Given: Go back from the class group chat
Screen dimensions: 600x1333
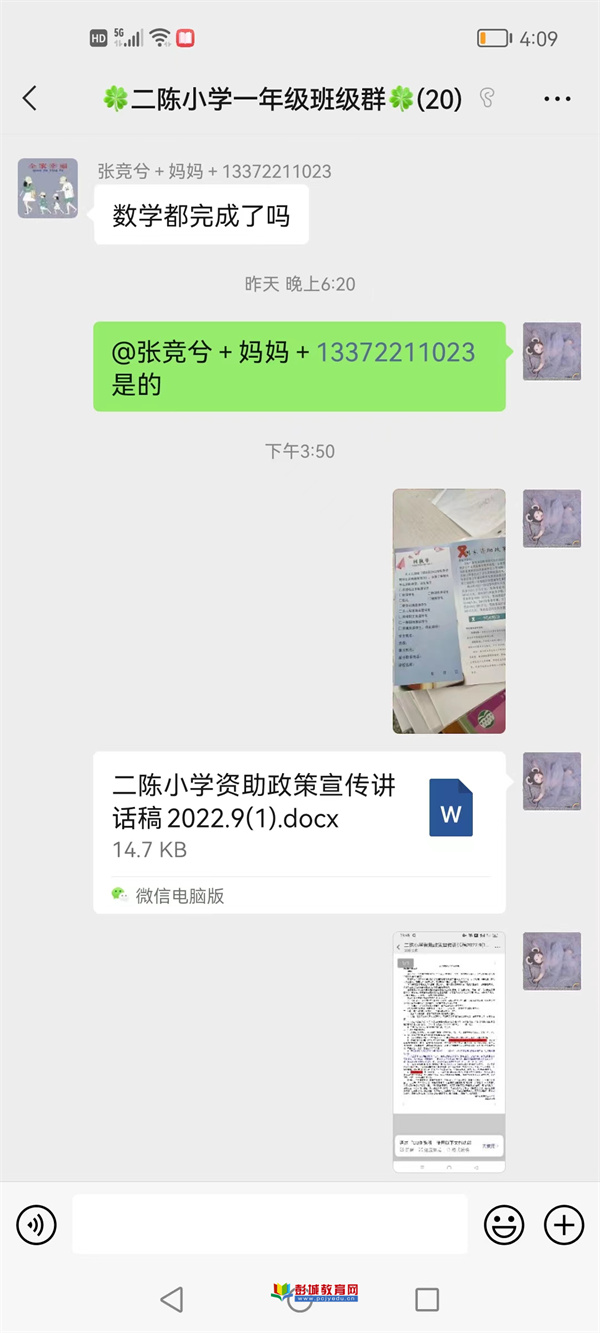Looking at the screenshot, I should click(x=30, y=98).
